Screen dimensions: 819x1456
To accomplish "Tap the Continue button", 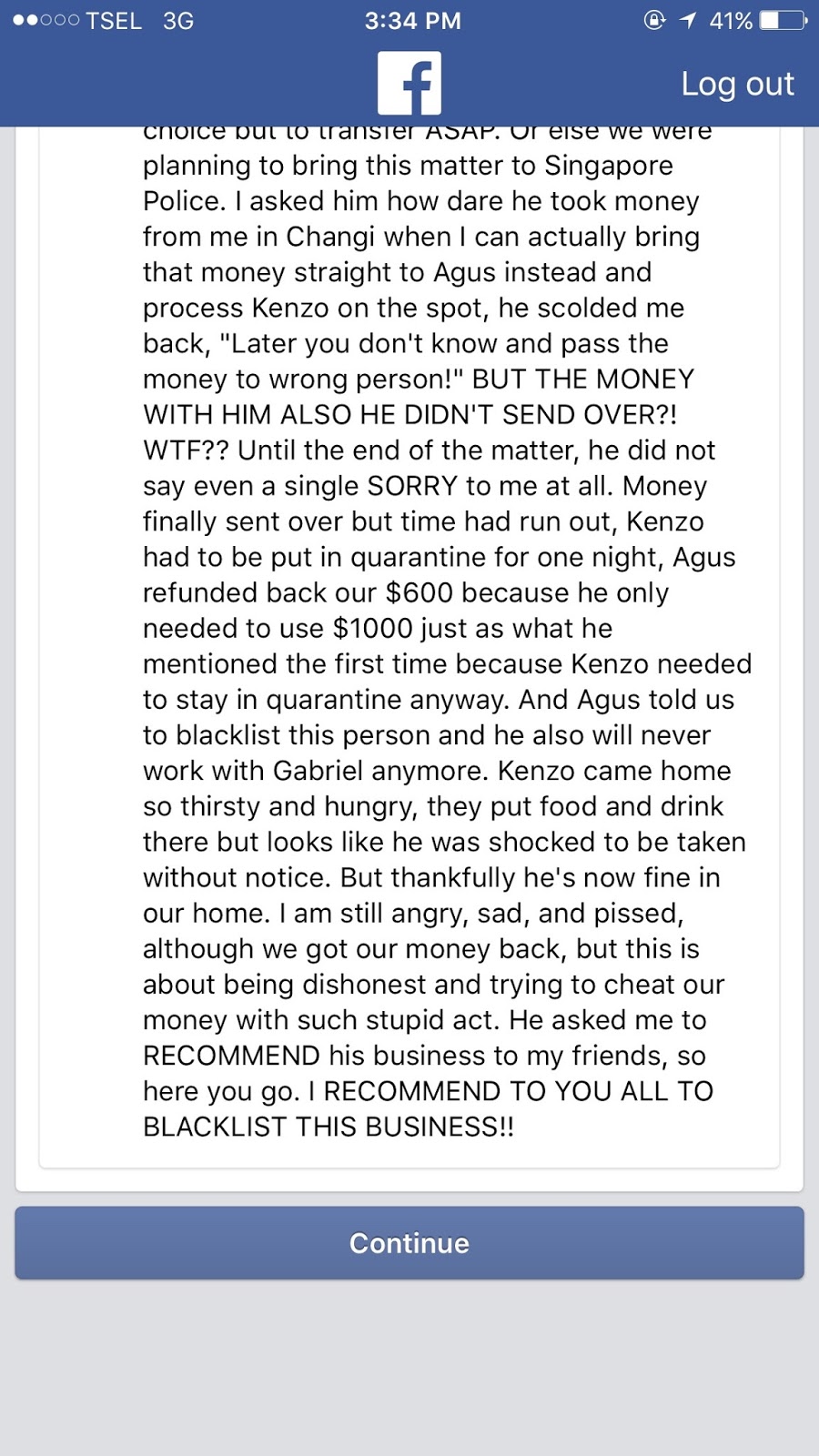I will (x=409, y=1243).
